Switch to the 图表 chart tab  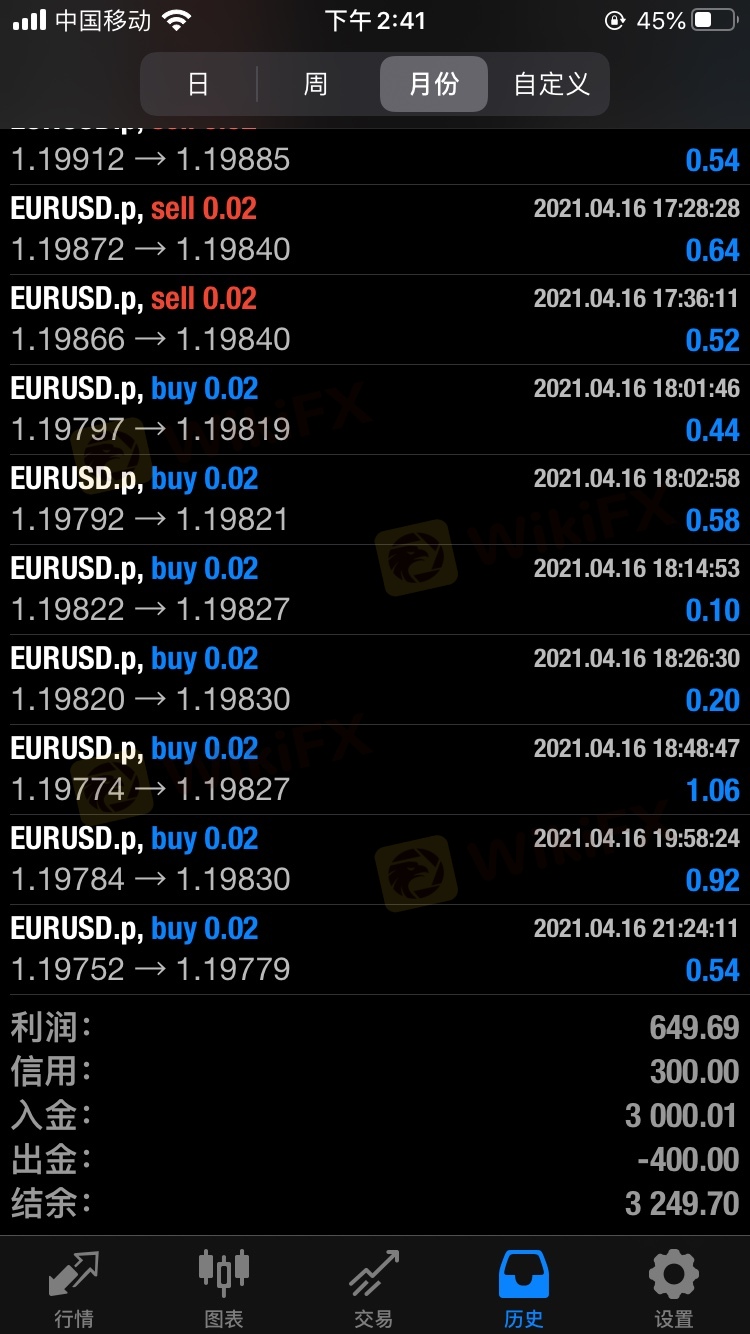224,1286
